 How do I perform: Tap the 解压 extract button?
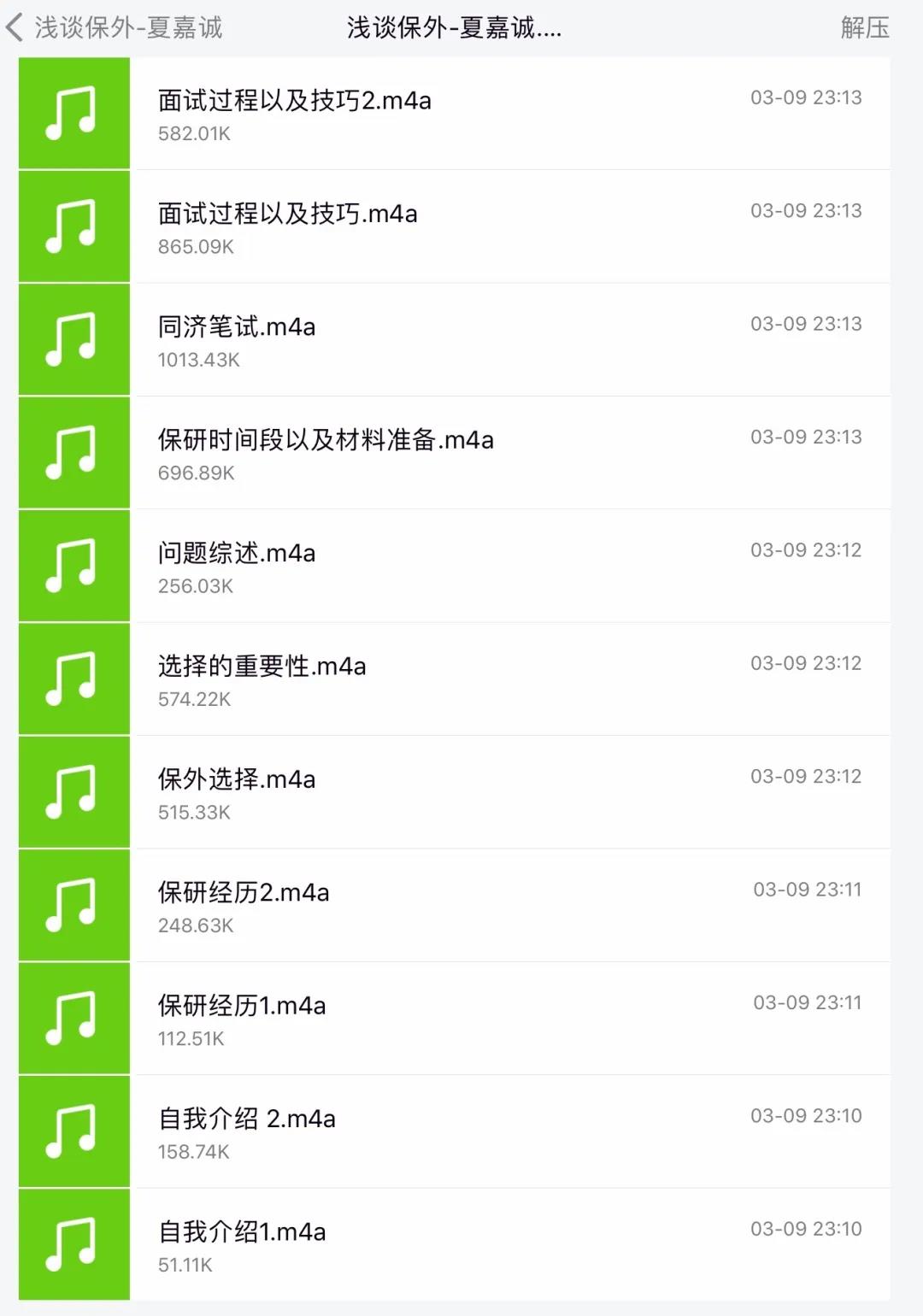864,28
